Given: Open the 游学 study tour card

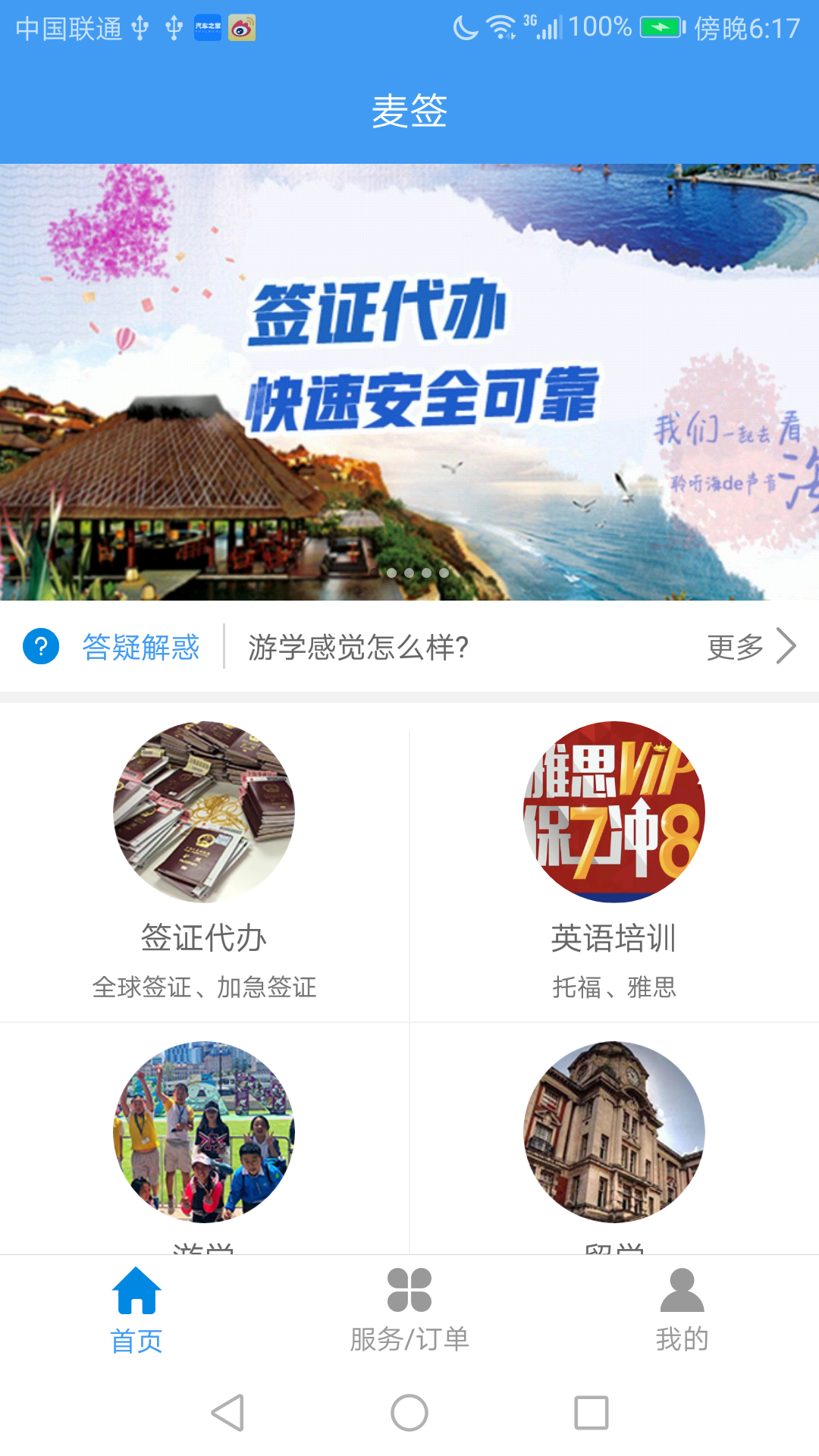Looking at the screenshot, I should click(x=204, y=1137).
